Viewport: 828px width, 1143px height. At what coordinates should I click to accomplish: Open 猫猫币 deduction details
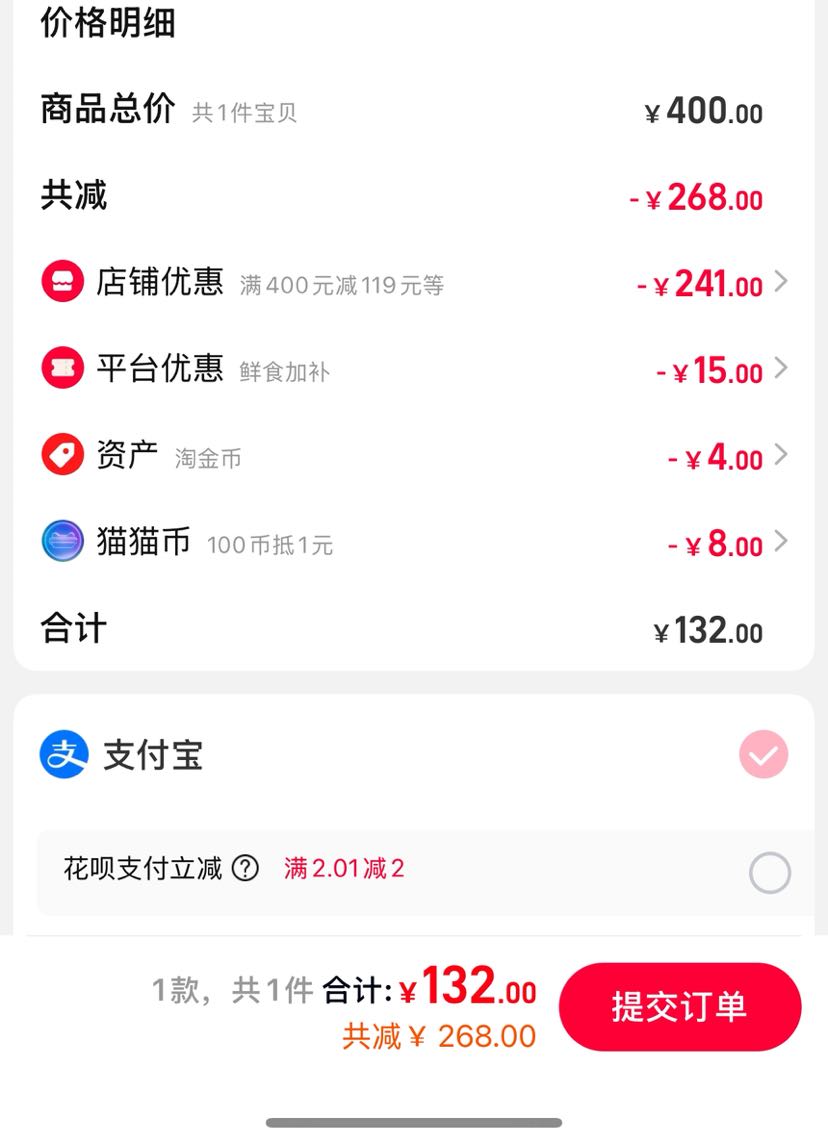414,542
